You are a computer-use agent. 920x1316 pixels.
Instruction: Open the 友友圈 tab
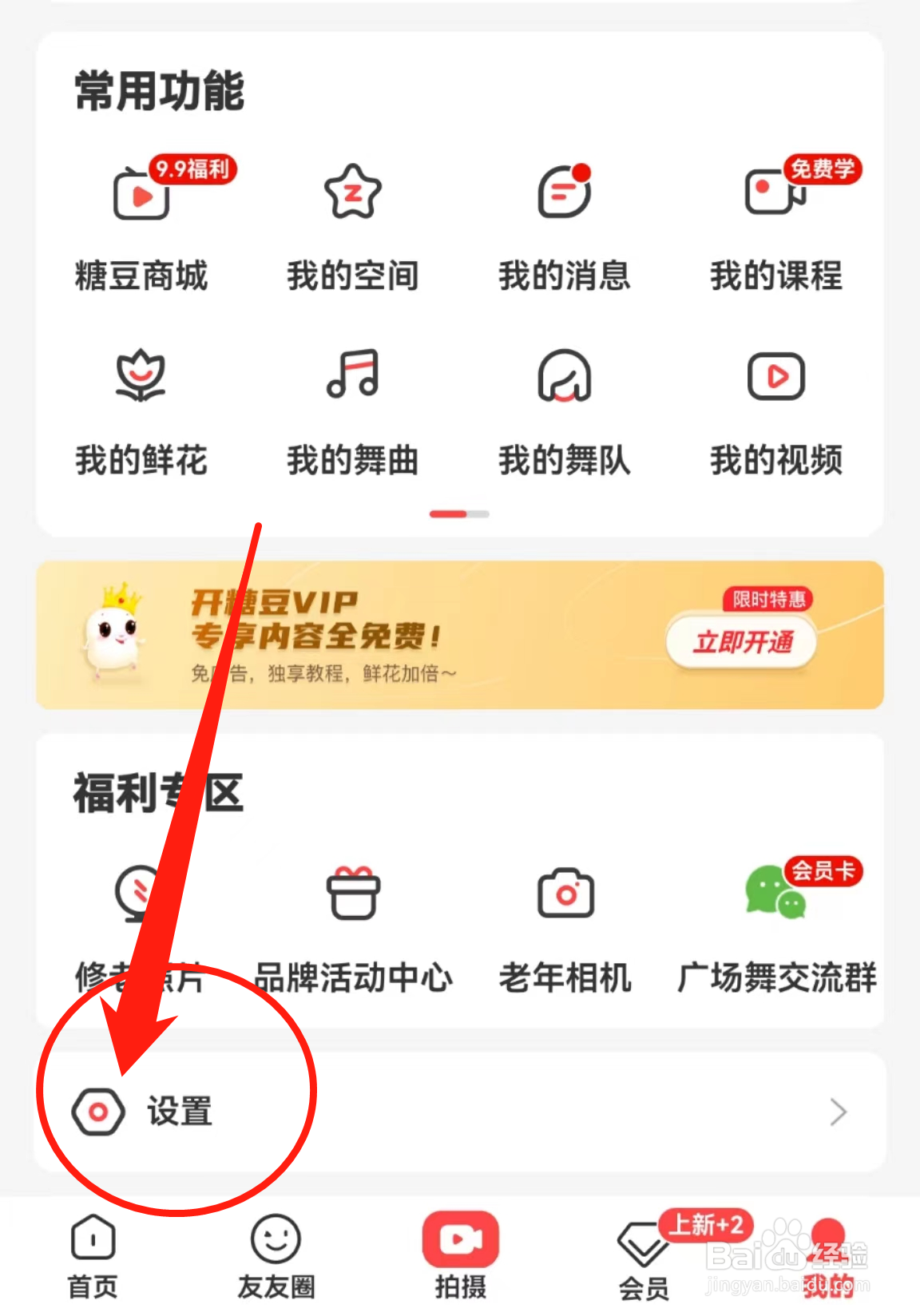276,1254
